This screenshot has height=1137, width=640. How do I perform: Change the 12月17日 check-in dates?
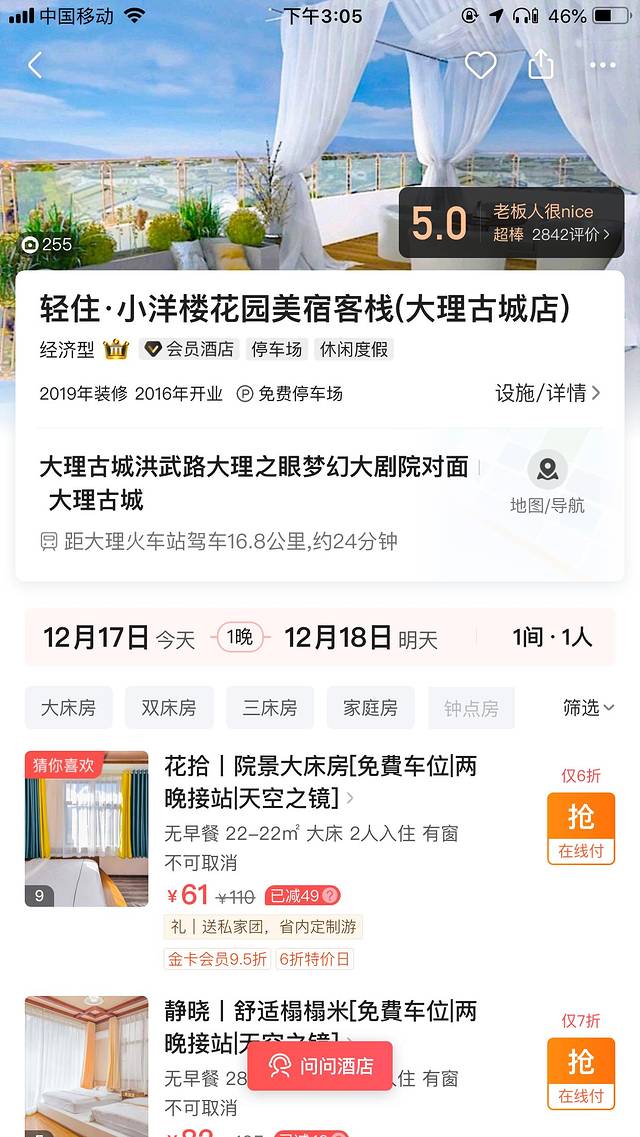point(120,637)
